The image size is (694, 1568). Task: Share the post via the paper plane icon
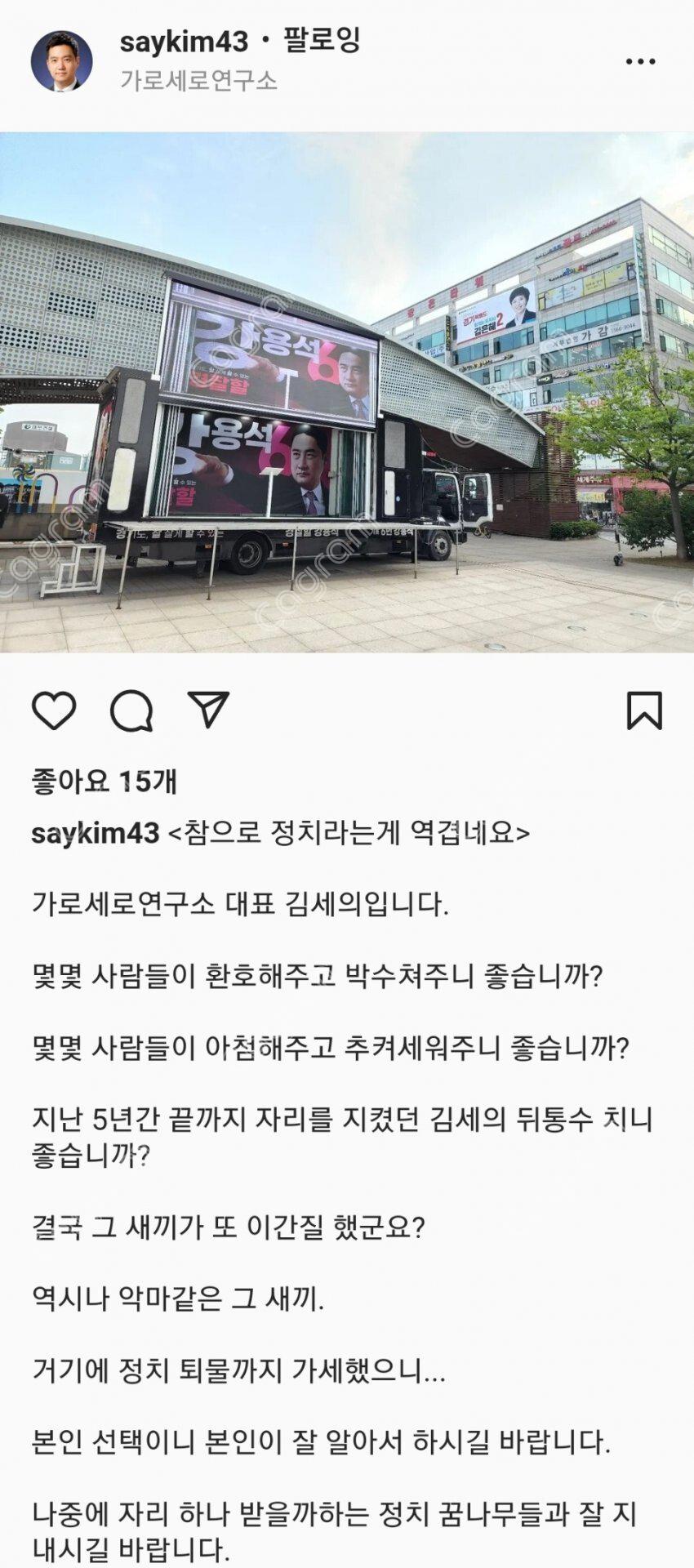208,709
